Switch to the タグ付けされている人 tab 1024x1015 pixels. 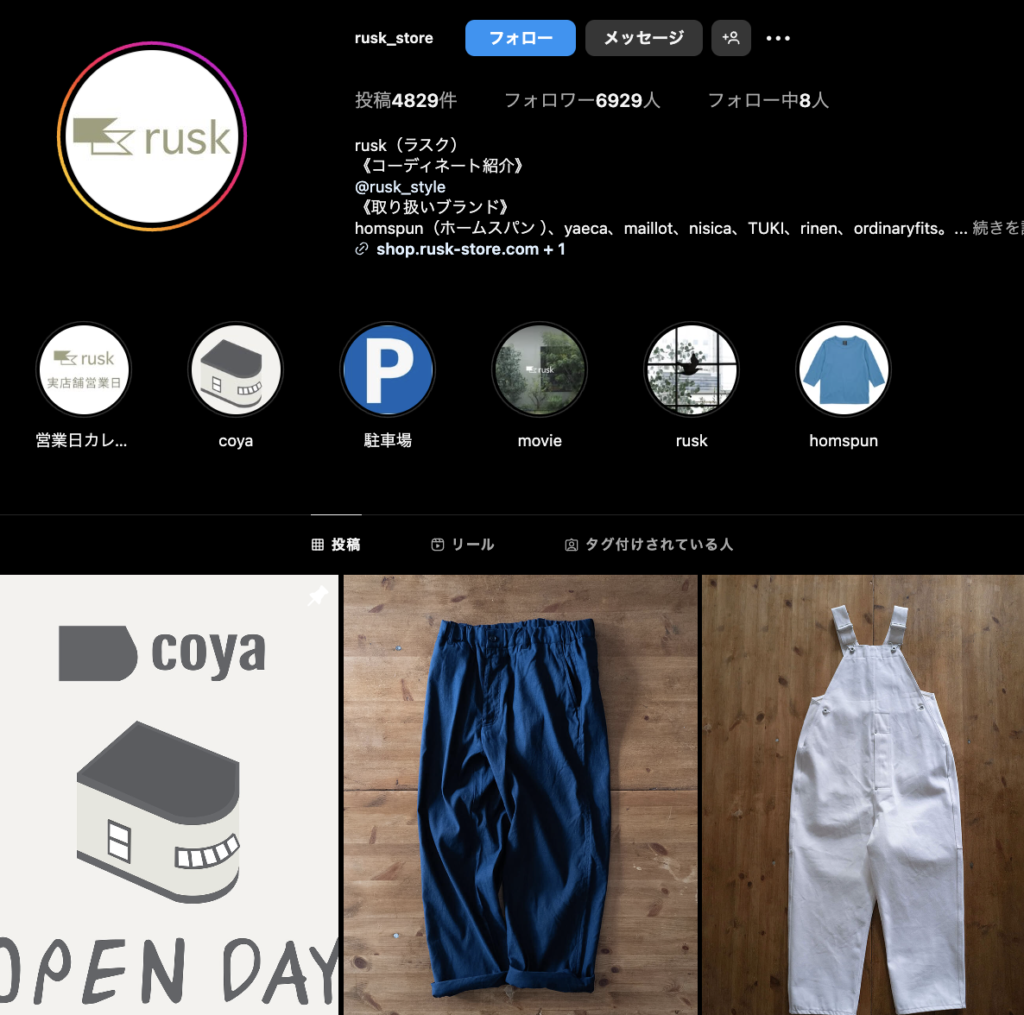[648, 545]
